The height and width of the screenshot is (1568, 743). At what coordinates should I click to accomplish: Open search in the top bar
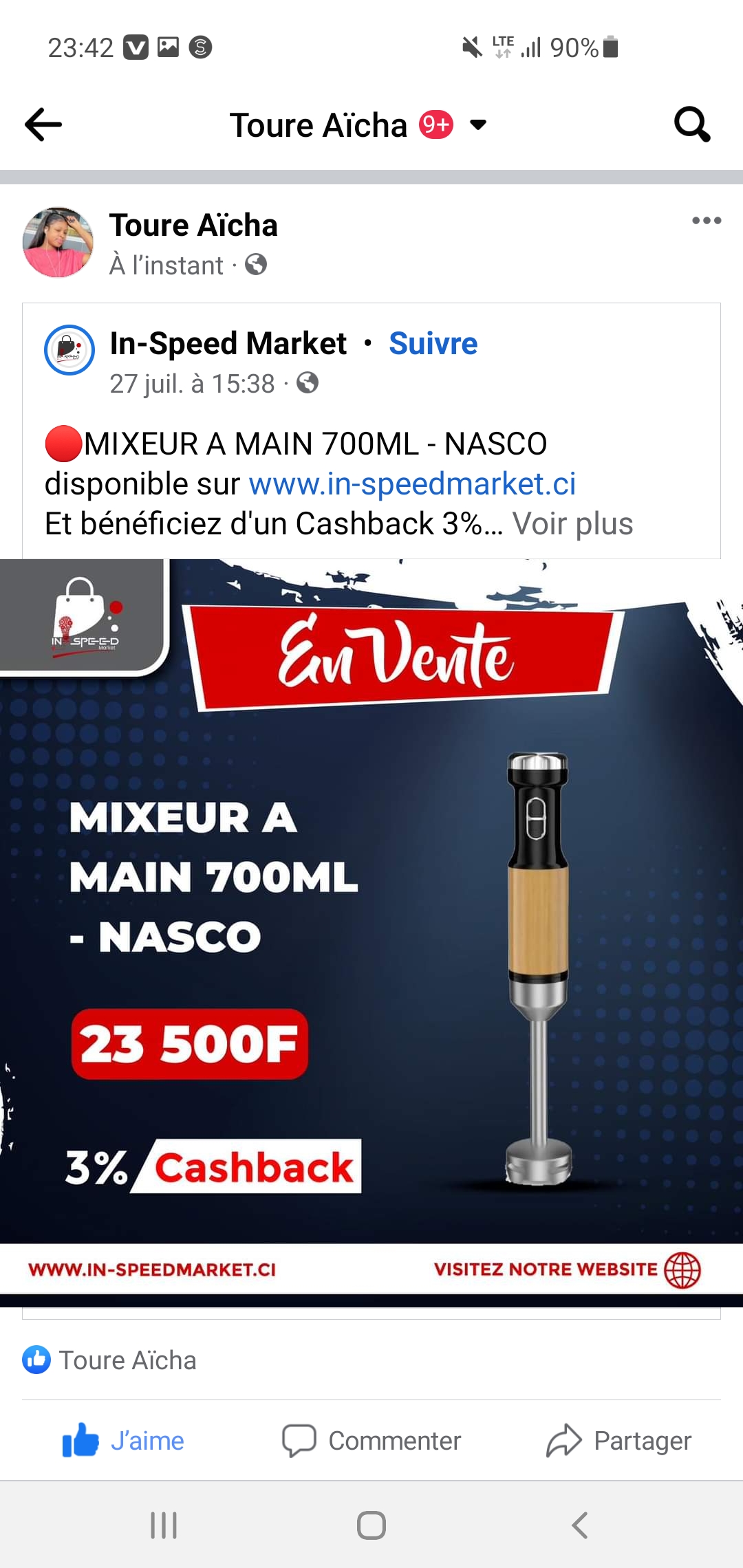tap(691, 124)
